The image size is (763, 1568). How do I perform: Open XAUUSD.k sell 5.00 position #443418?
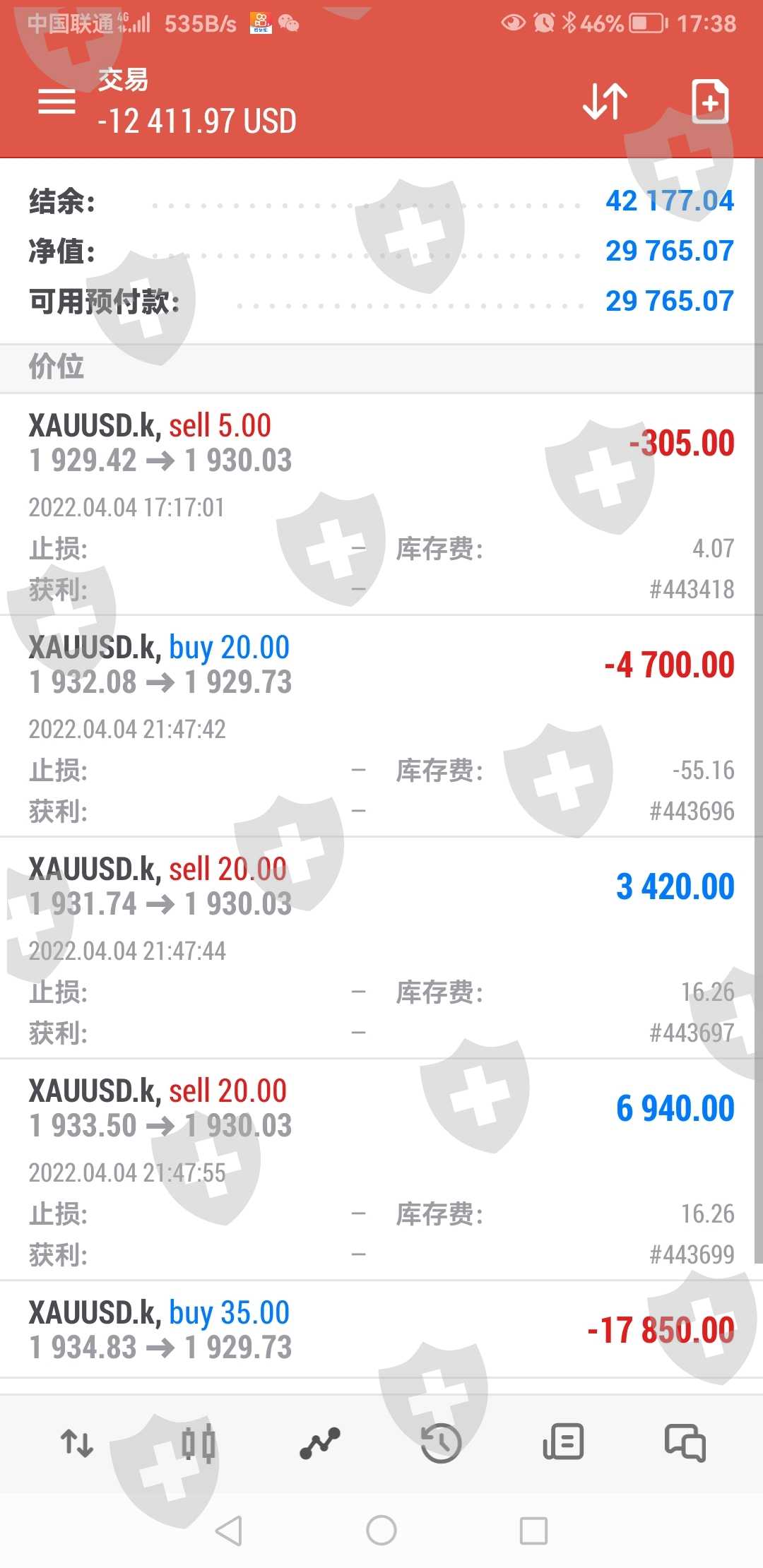[381, 504]
